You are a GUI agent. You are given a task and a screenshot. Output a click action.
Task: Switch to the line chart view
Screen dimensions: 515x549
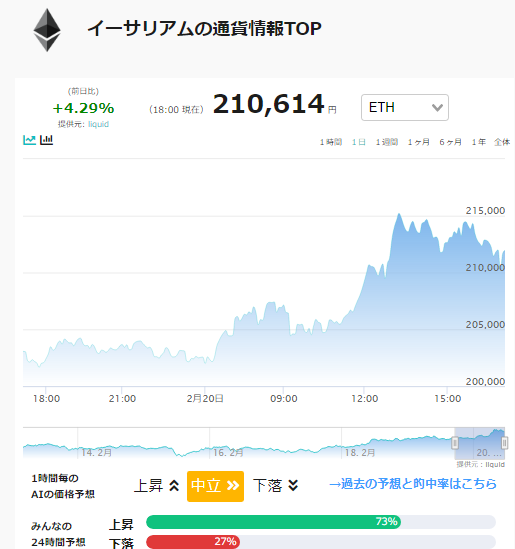tap(29, 140)
